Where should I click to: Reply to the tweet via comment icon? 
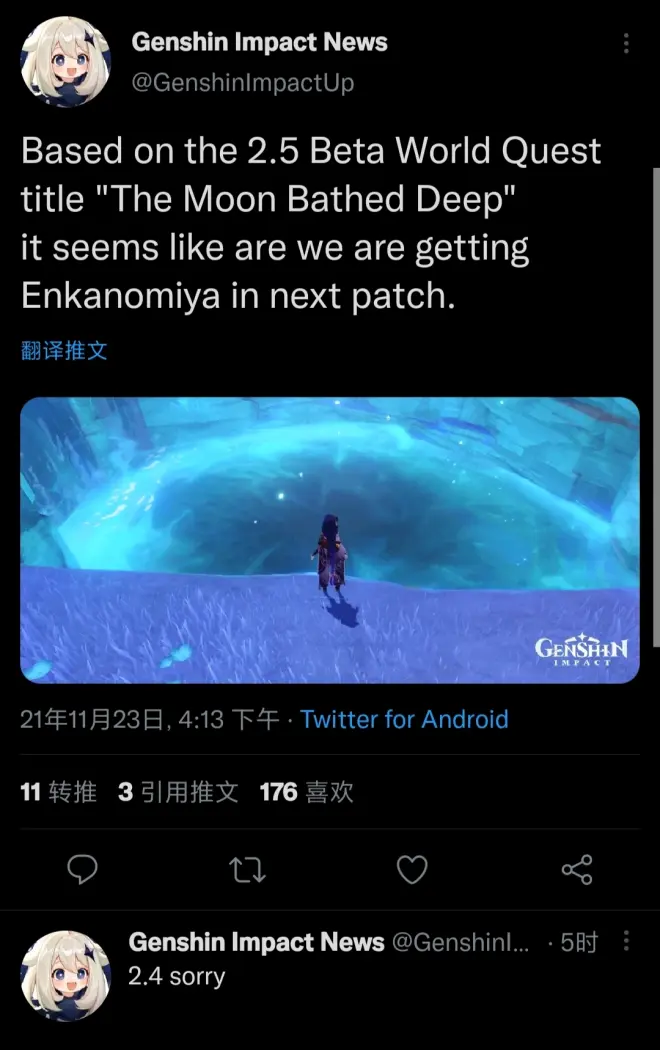[82, 870]
